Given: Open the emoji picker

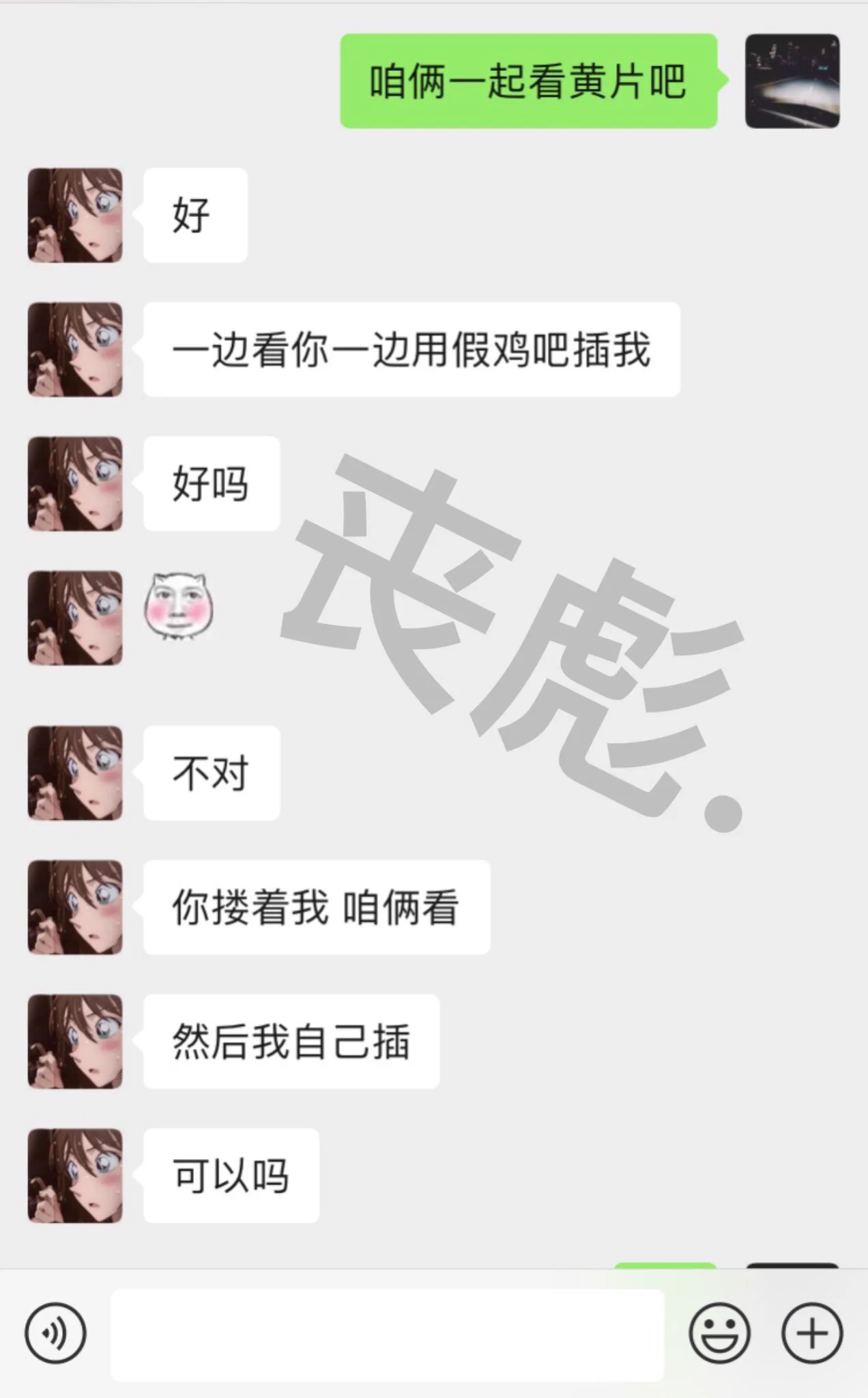Looking at the screenshot, I should point(719,1333).
